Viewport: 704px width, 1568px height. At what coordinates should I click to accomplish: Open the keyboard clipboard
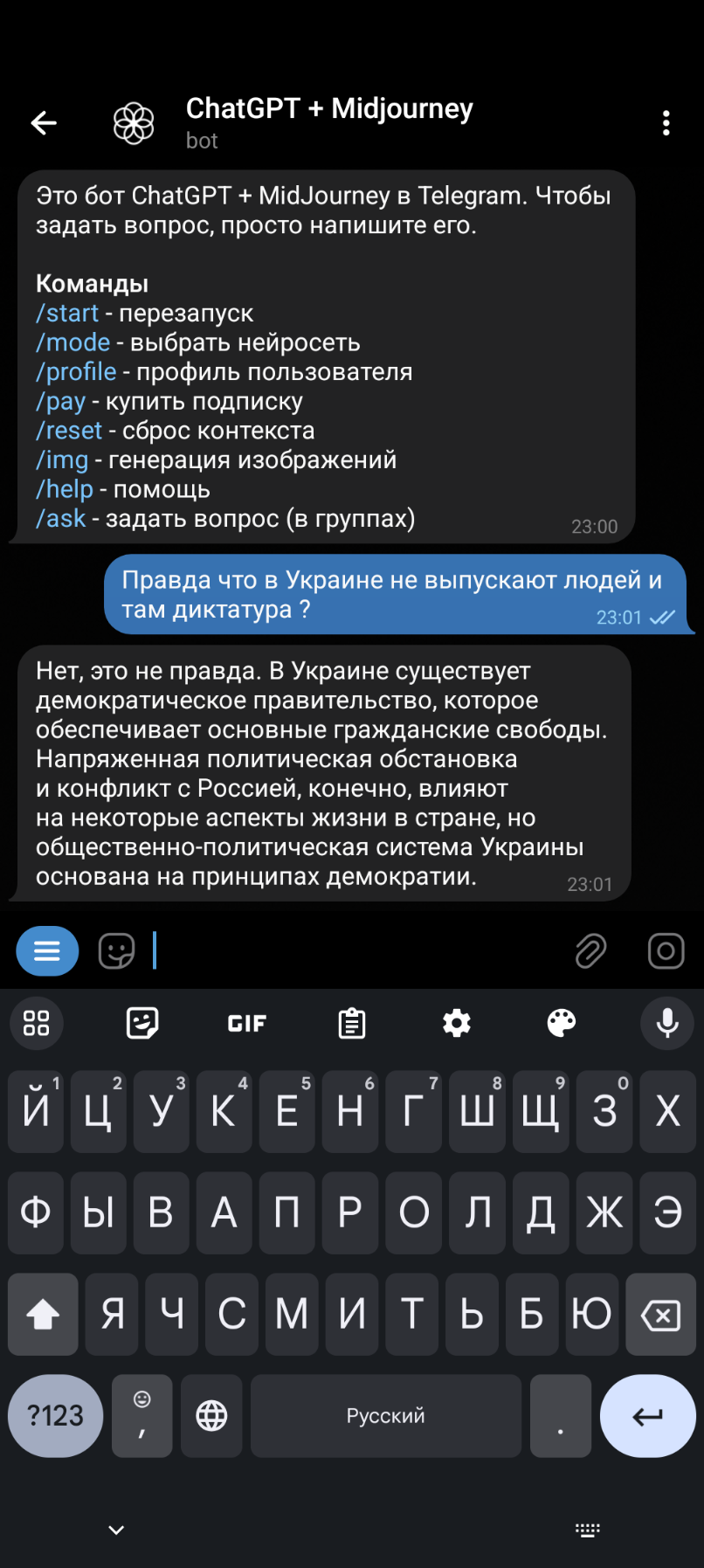point(352,1023)
